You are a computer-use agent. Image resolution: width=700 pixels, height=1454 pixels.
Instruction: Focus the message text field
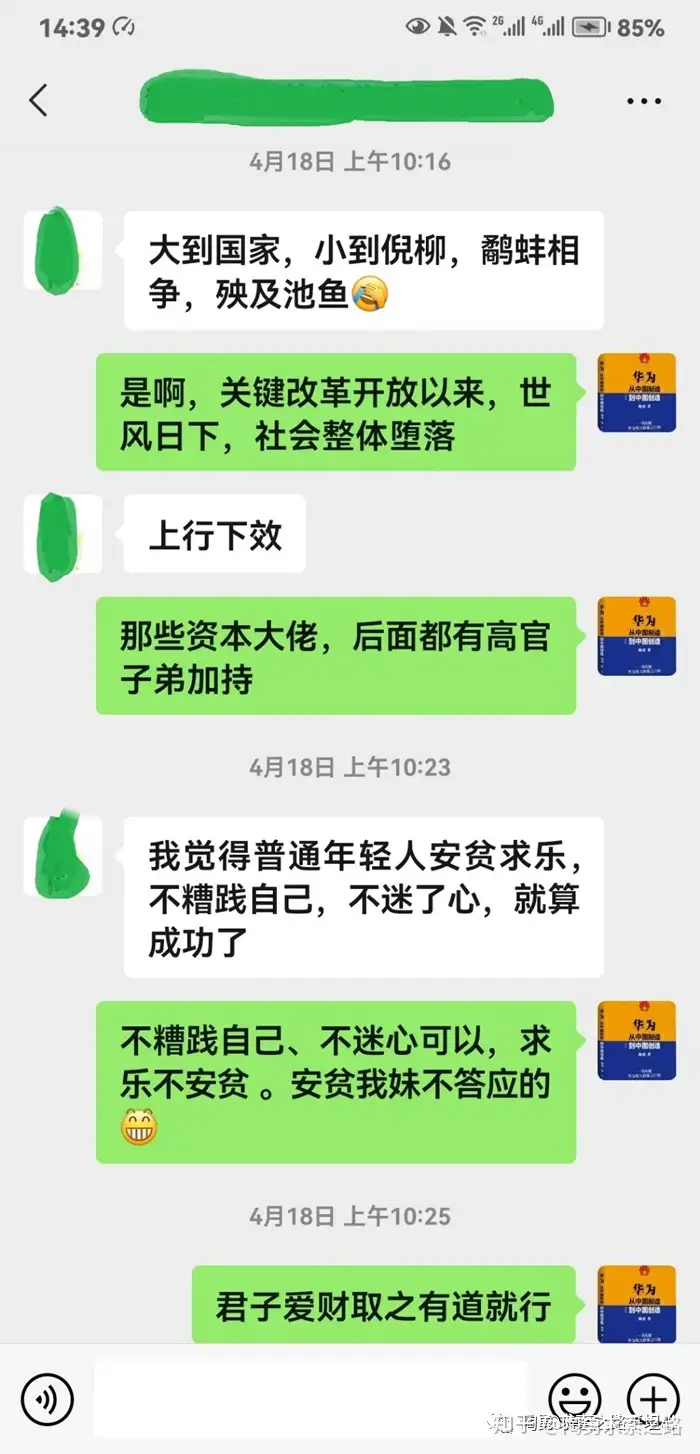[x=310, y=1397]
